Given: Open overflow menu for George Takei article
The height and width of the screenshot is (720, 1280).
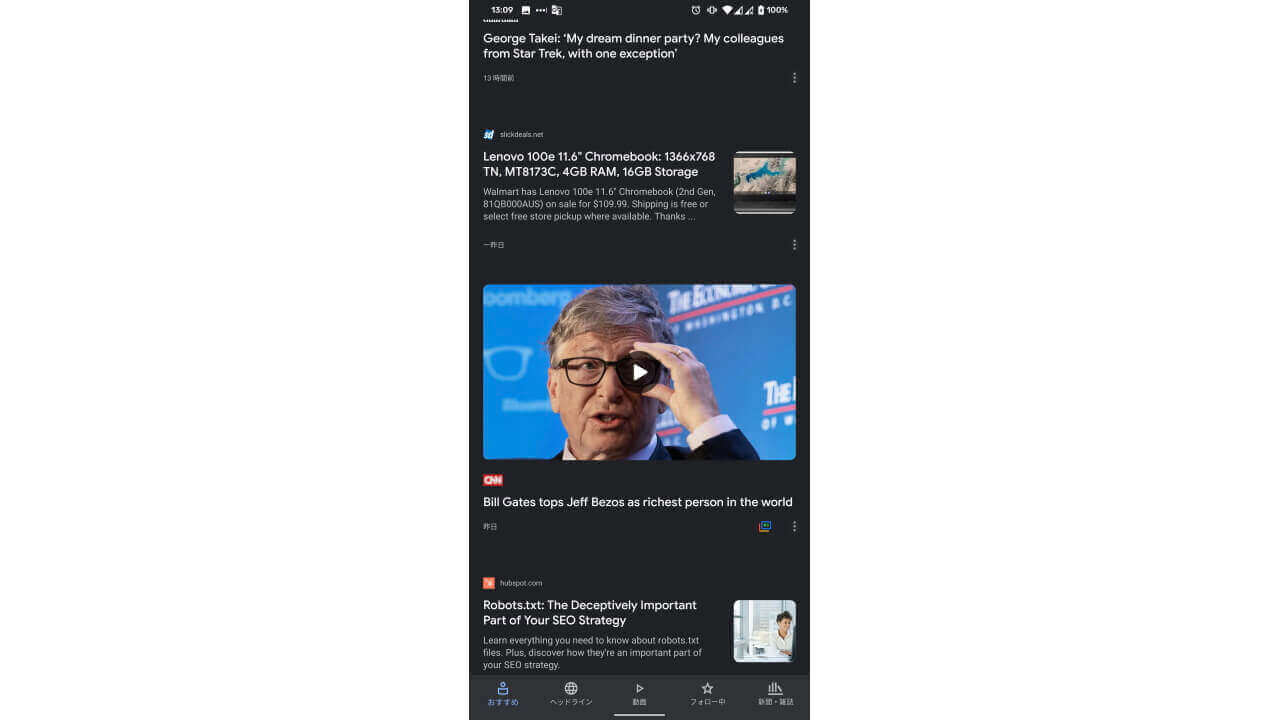Looking at the screenshot, I should [x=794, y=78].
